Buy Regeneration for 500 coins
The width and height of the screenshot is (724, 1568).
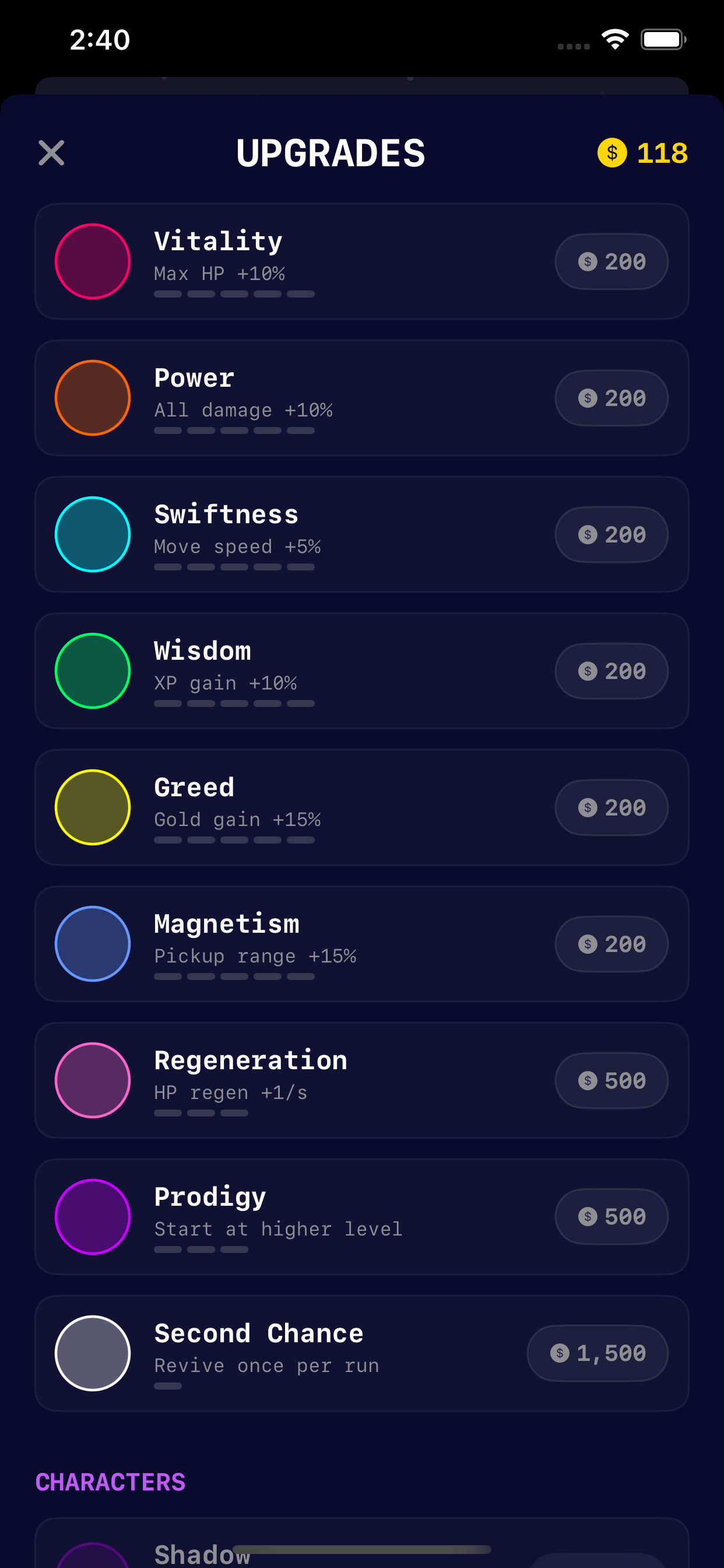(x=611, y=1080)
